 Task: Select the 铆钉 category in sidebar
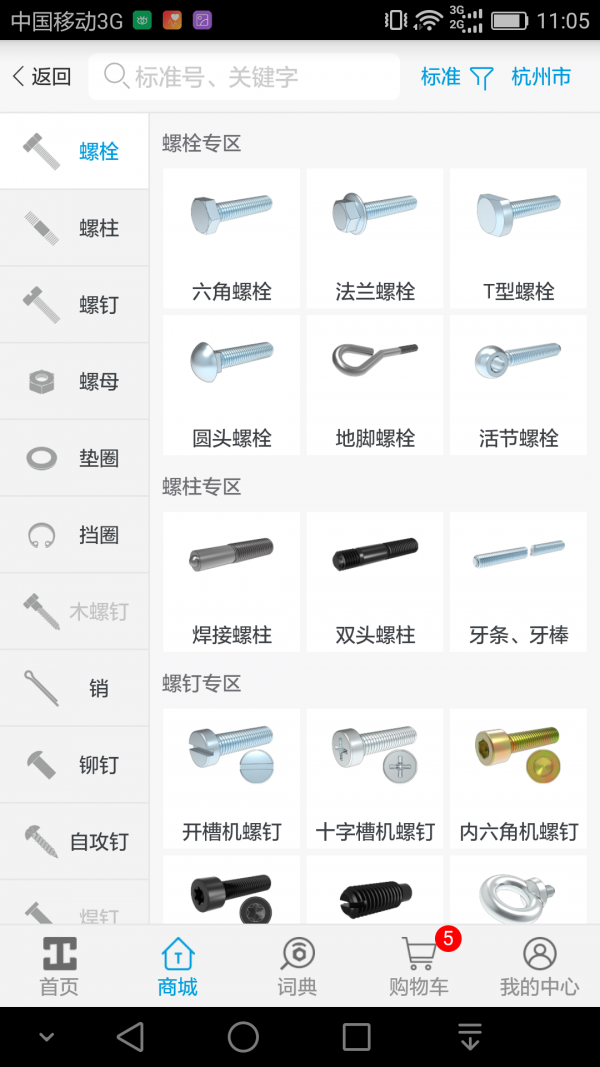[x=74, y=765]
